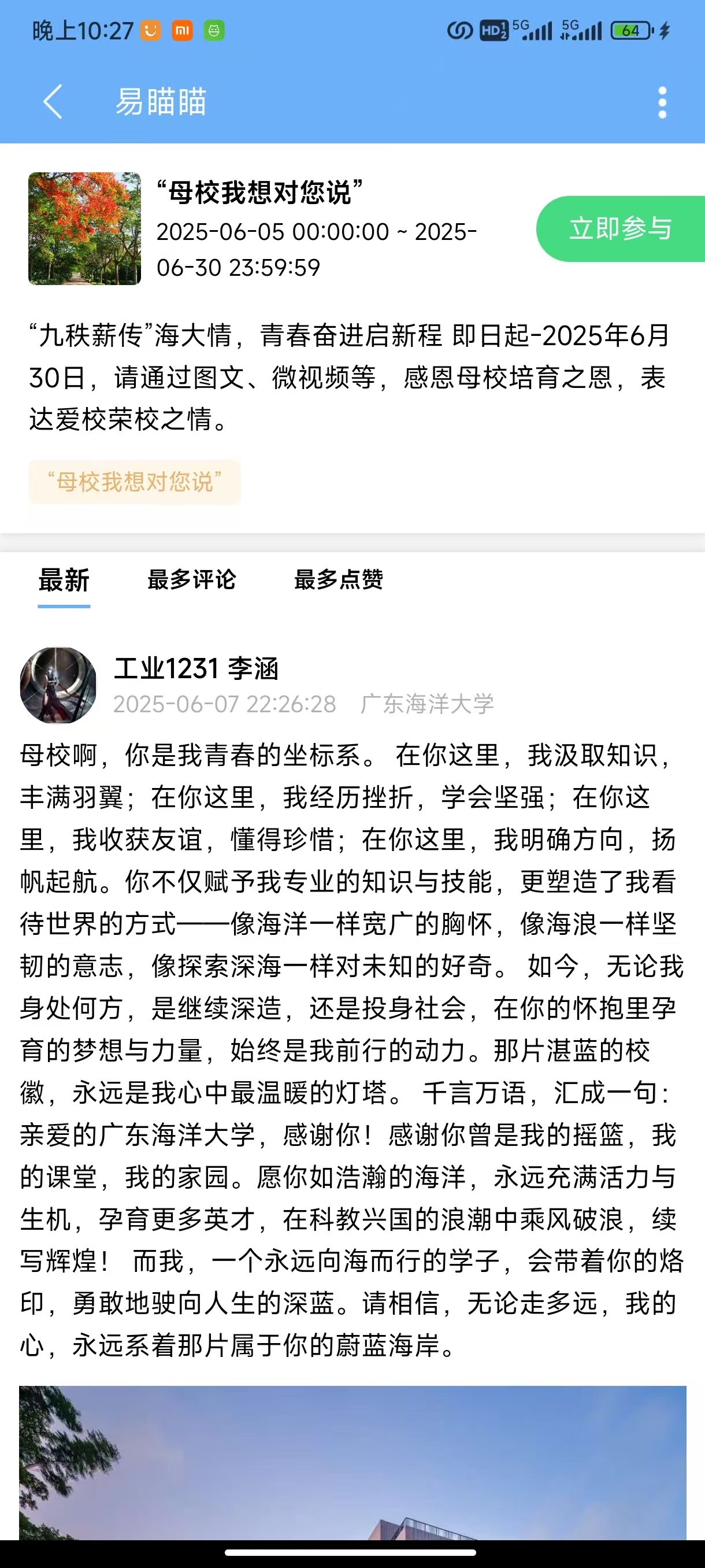Open the three-dot overflow menu

[x=662, y=102]
